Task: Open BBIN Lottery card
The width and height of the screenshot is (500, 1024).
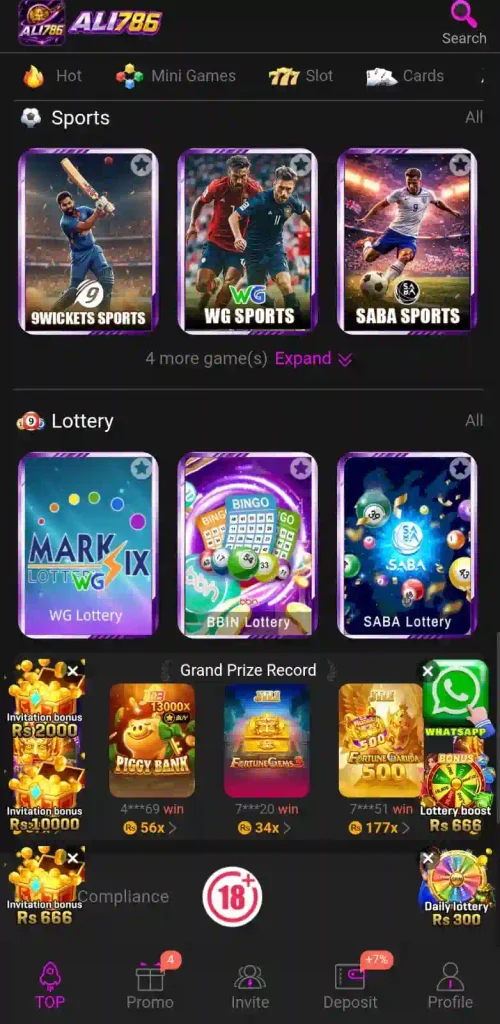Action: point(247,545)
